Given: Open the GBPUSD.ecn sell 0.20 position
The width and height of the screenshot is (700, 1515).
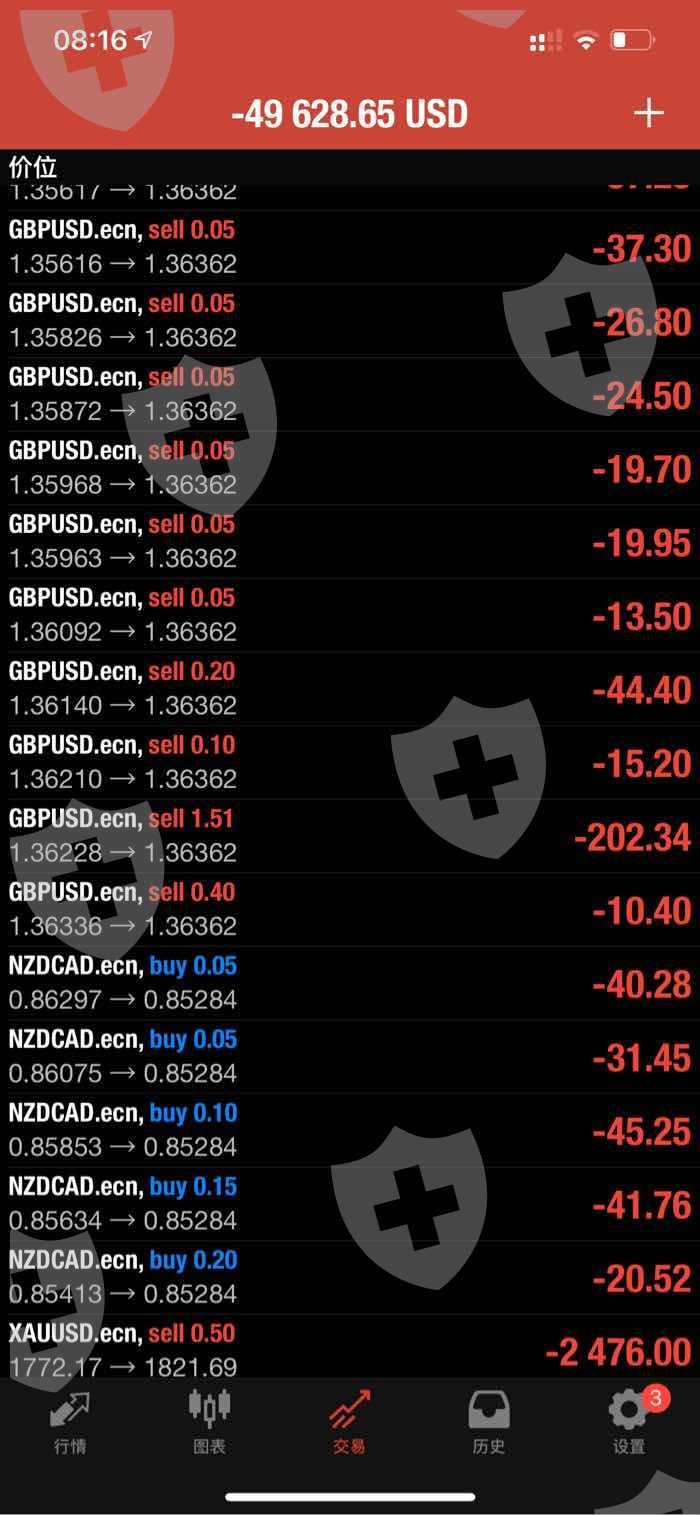Looking at the screenshot, I should point(350,689).
